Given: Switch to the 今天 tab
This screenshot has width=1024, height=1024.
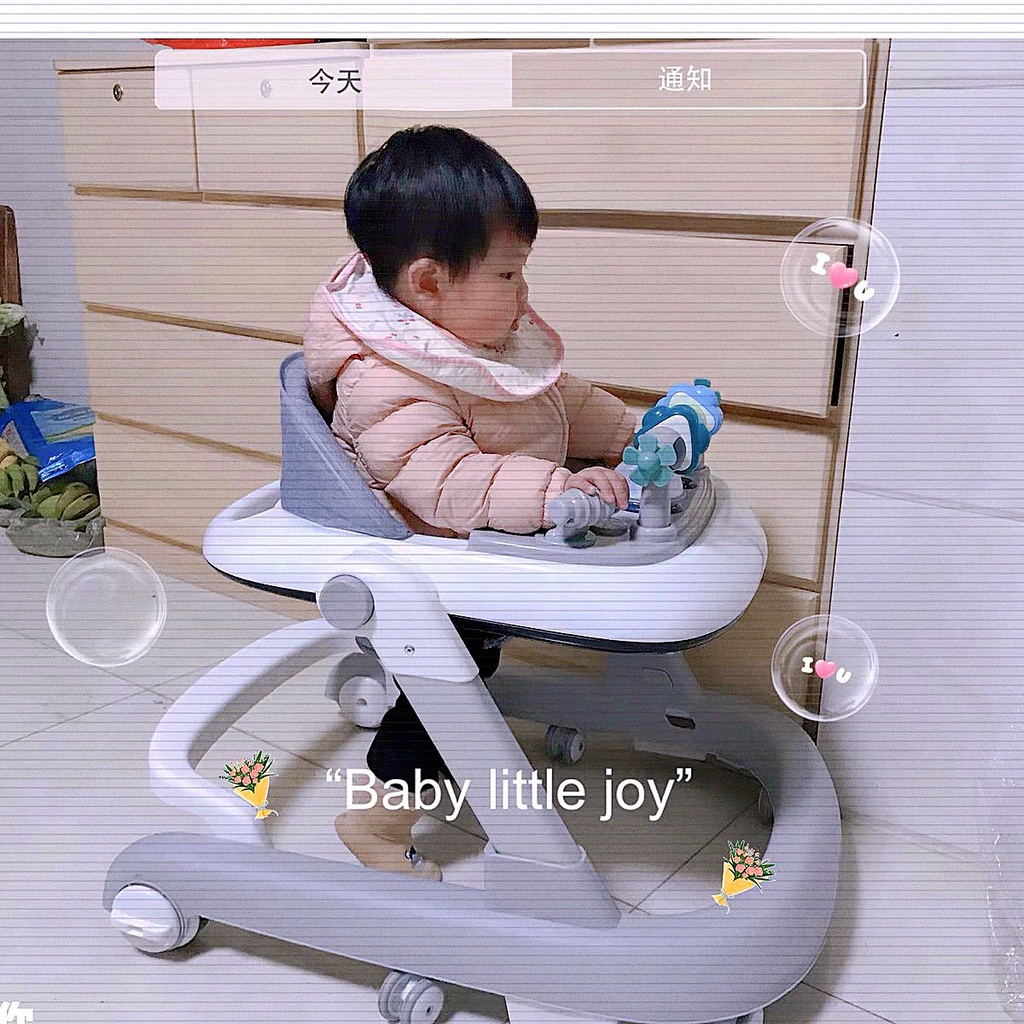Looking at the screenshot, I should pyautogui.click(x=334, y=80).
